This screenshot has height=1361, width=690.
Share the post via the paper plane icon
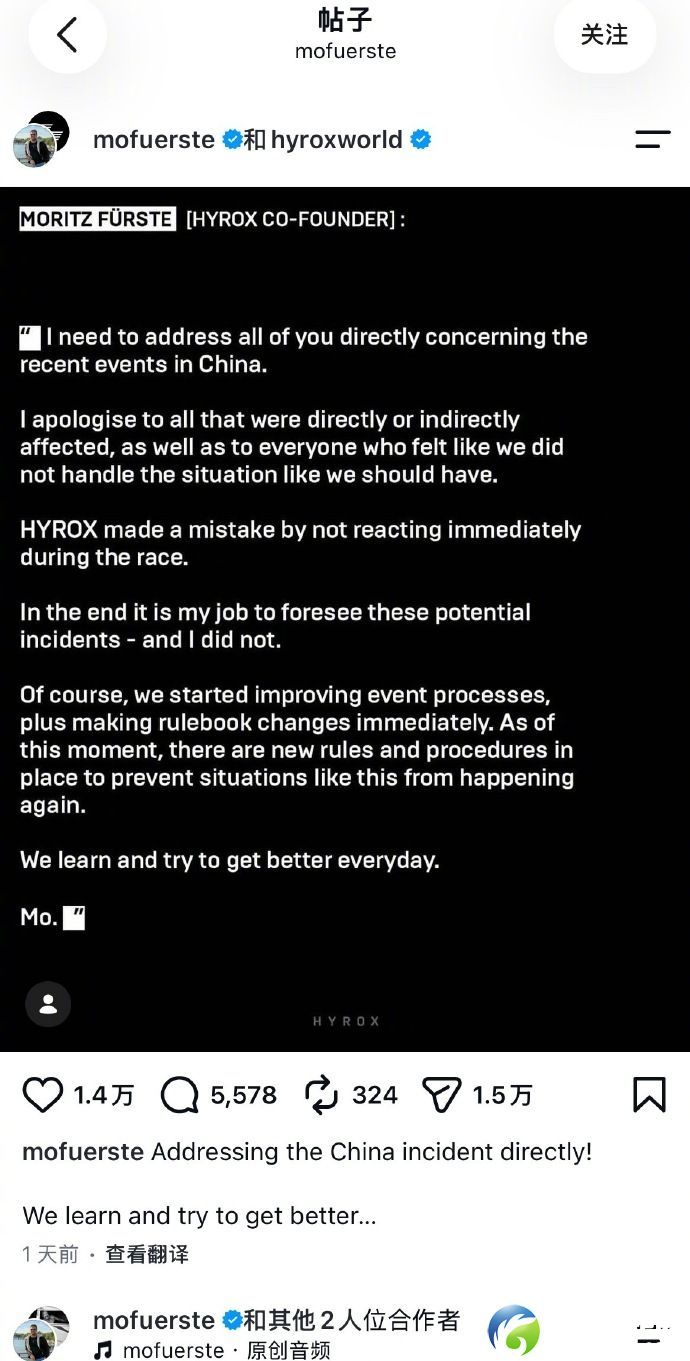click(441, 1095)
